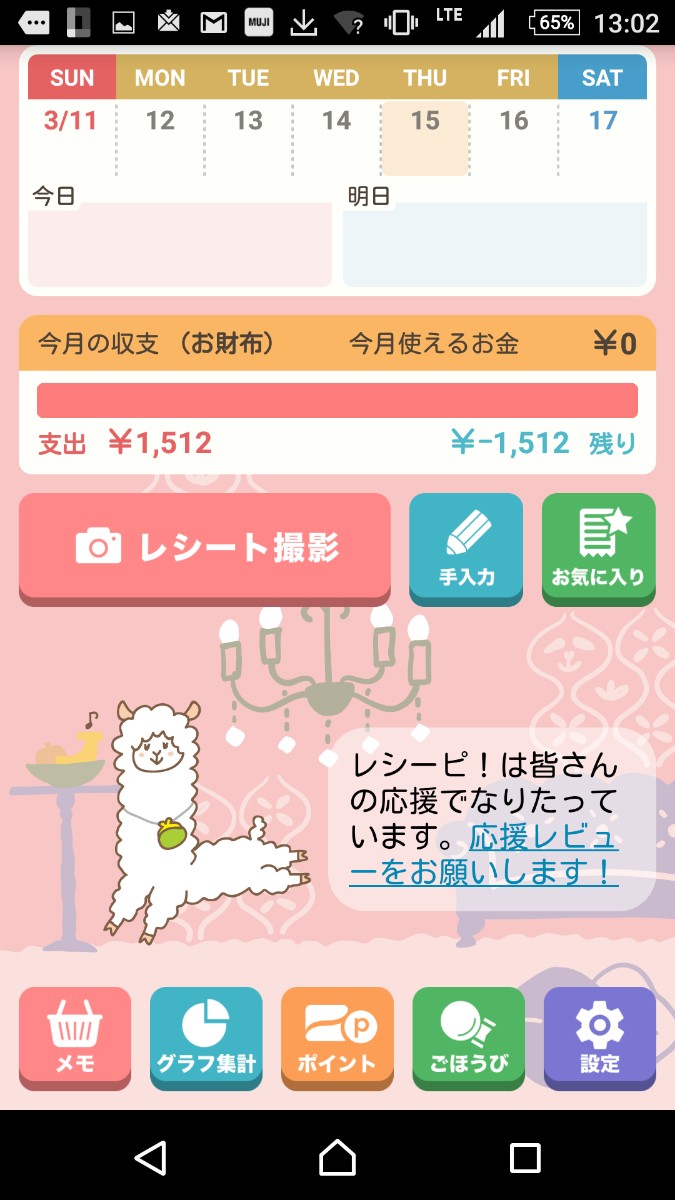Go to the home screen
Screen dimensions: 675x1200
pyautogui.click(x=337, y=1158)
